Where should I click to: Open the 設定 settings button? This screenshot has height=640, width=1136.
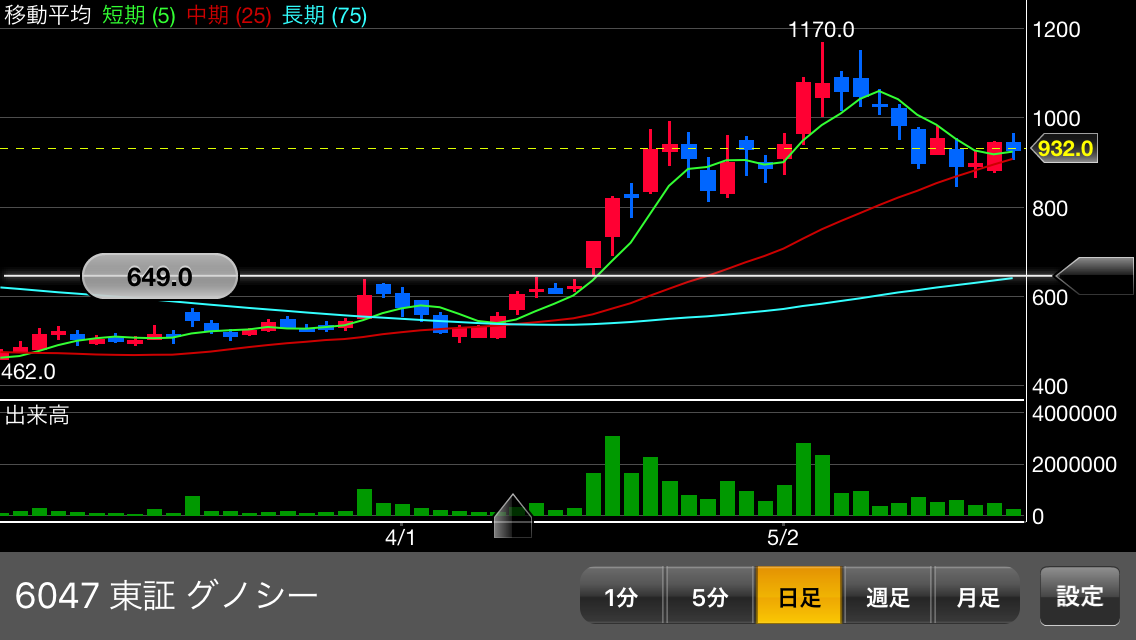pyautogui.click(x=1079, y=597)
